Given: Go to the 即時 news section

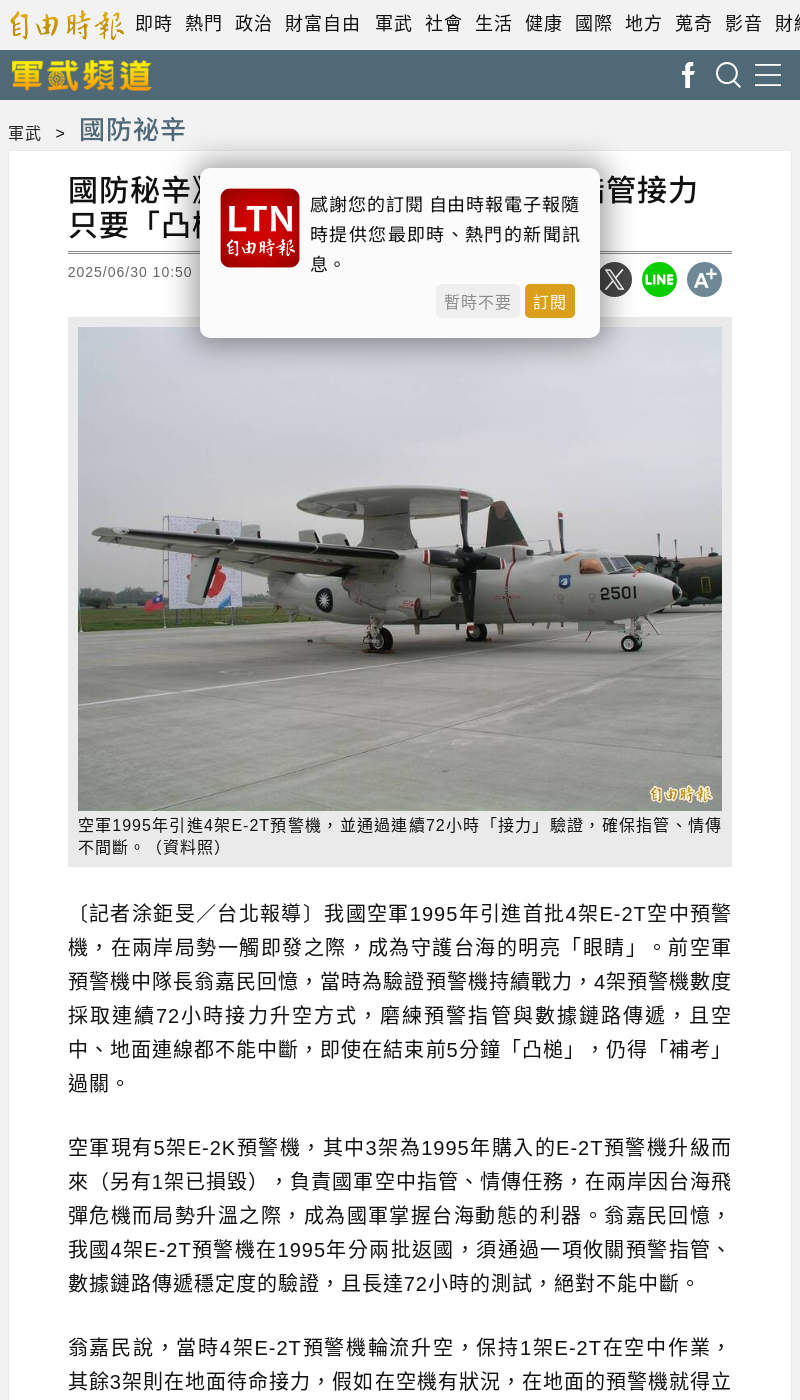Looking at the screenshot, I should 154,24.
